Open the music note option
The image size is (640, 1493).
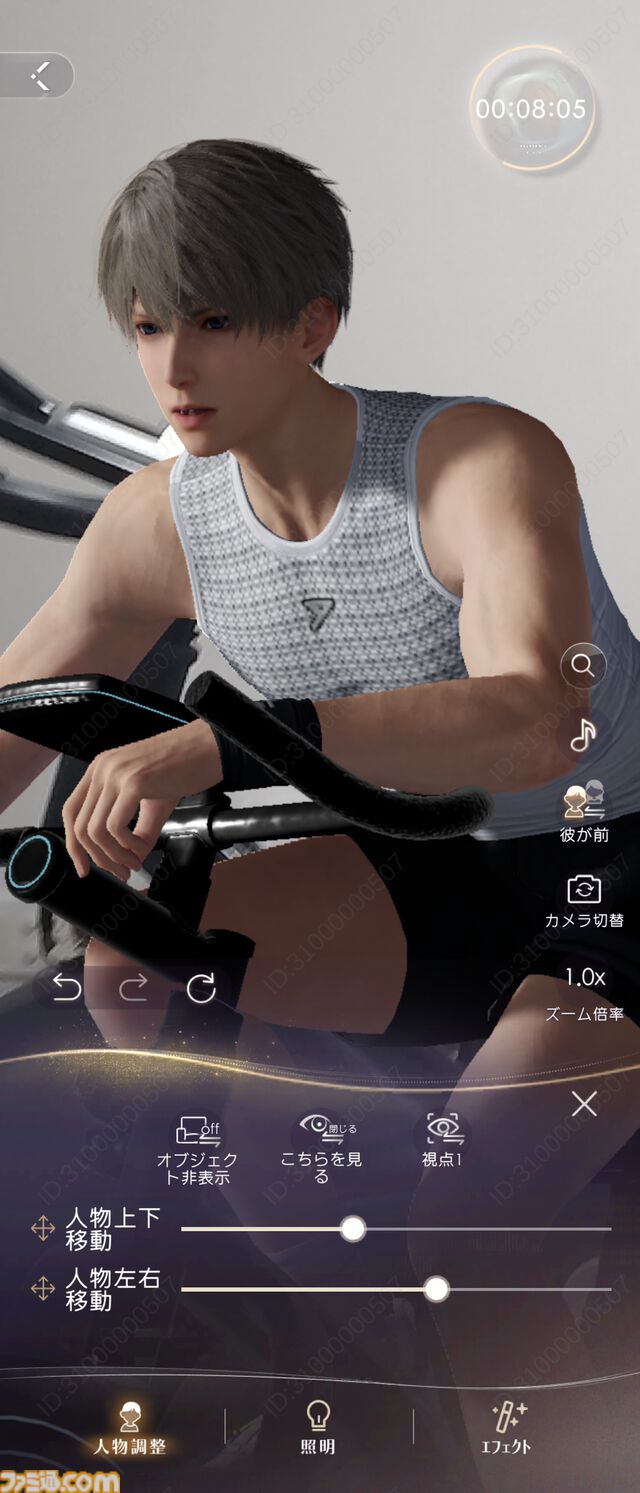(x=583, y=735)
